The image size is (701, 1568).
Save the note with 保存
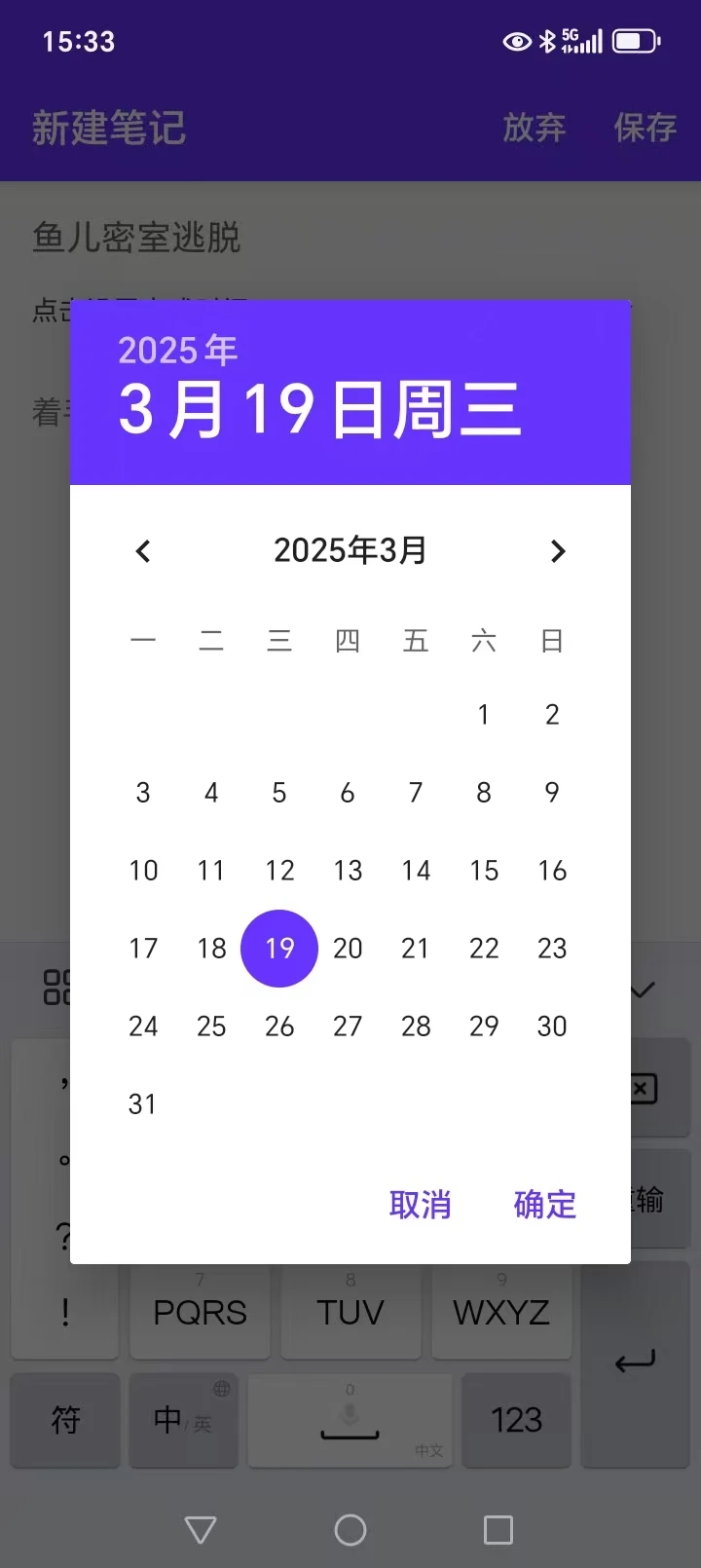[645, 130]
